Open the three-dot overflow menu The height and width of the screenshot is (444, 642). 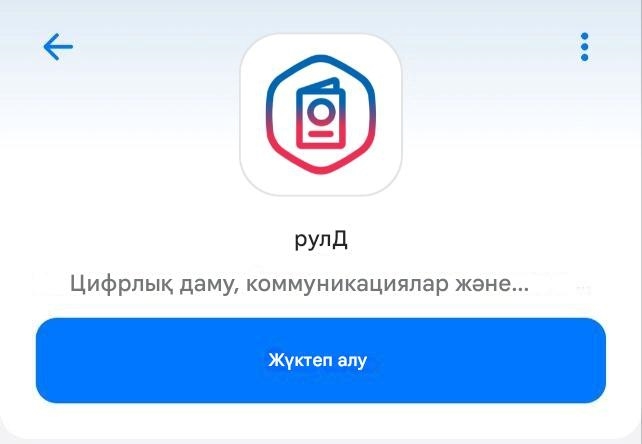585,47
